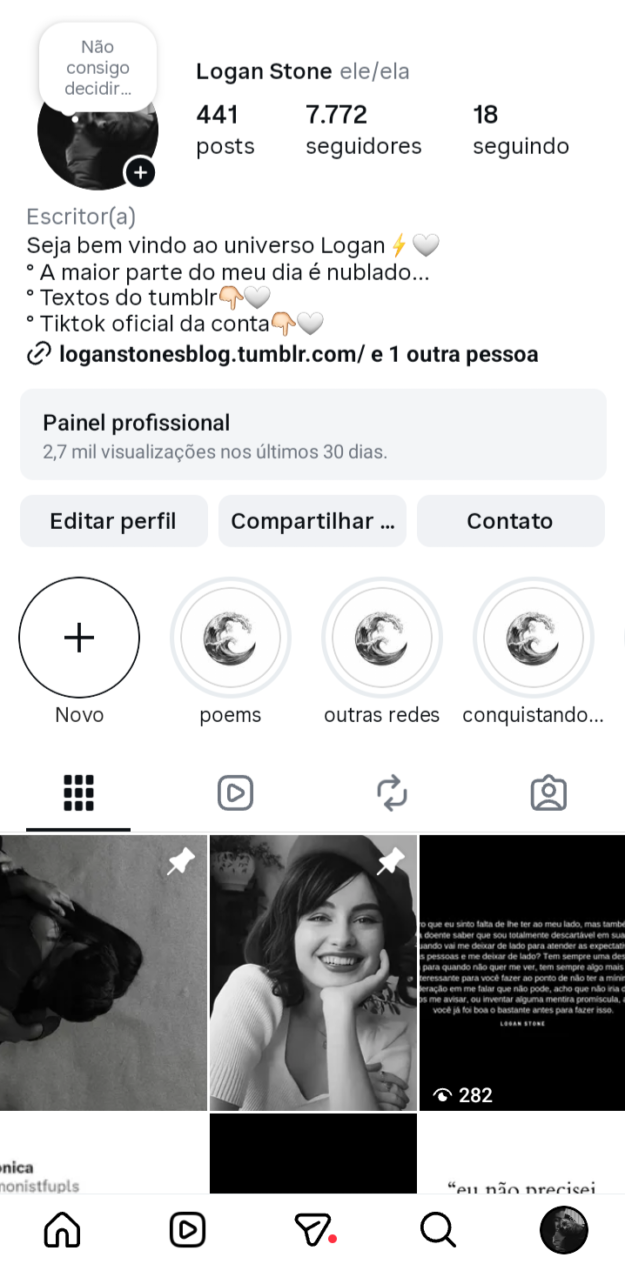Show tagged photos tab
Viewport: 625px width, 1264px height.
click(x=548, y=793)
